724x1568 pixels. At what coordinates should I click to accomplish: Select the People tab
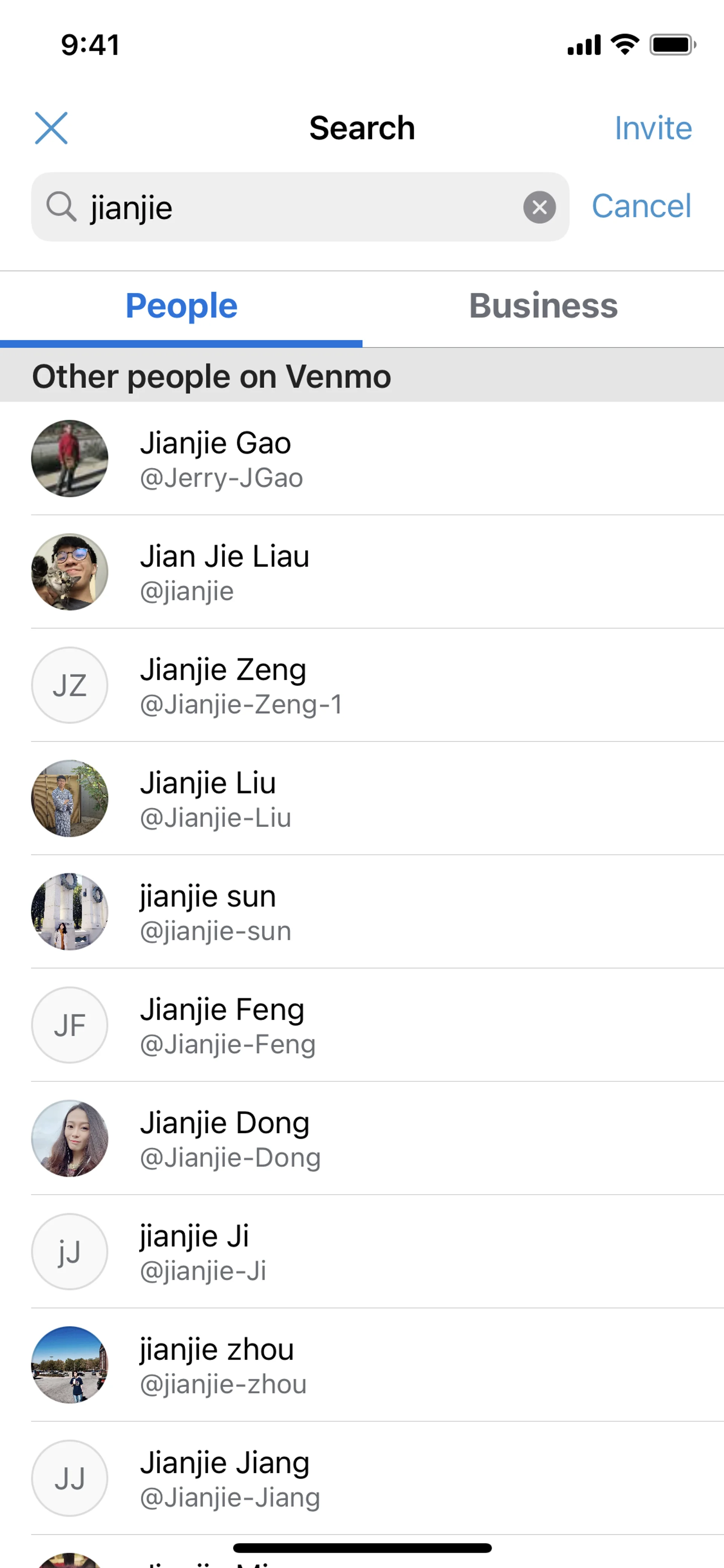click(x=181, y=306)
